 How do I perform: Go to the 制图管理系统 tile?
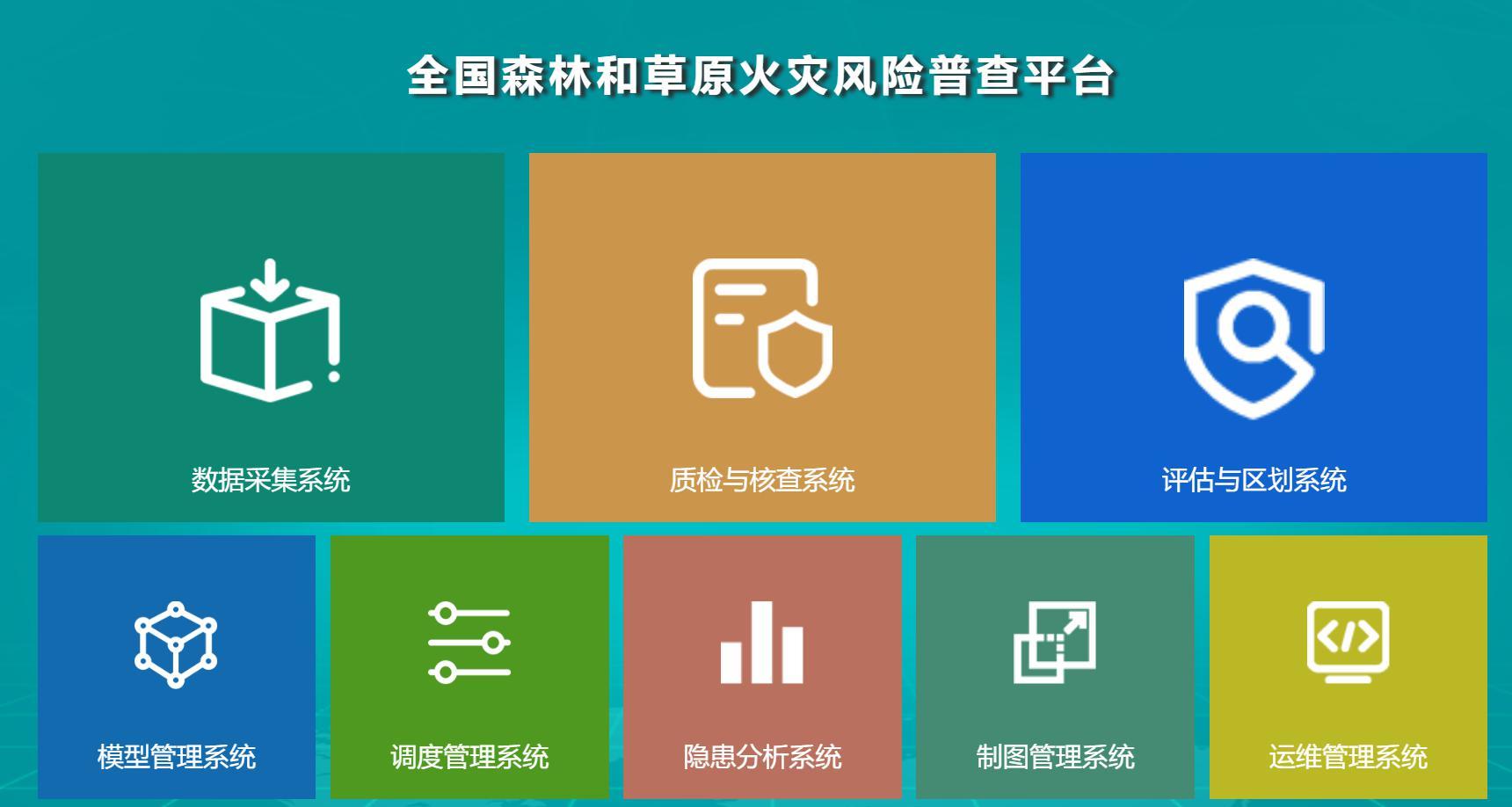[1055, 666]
